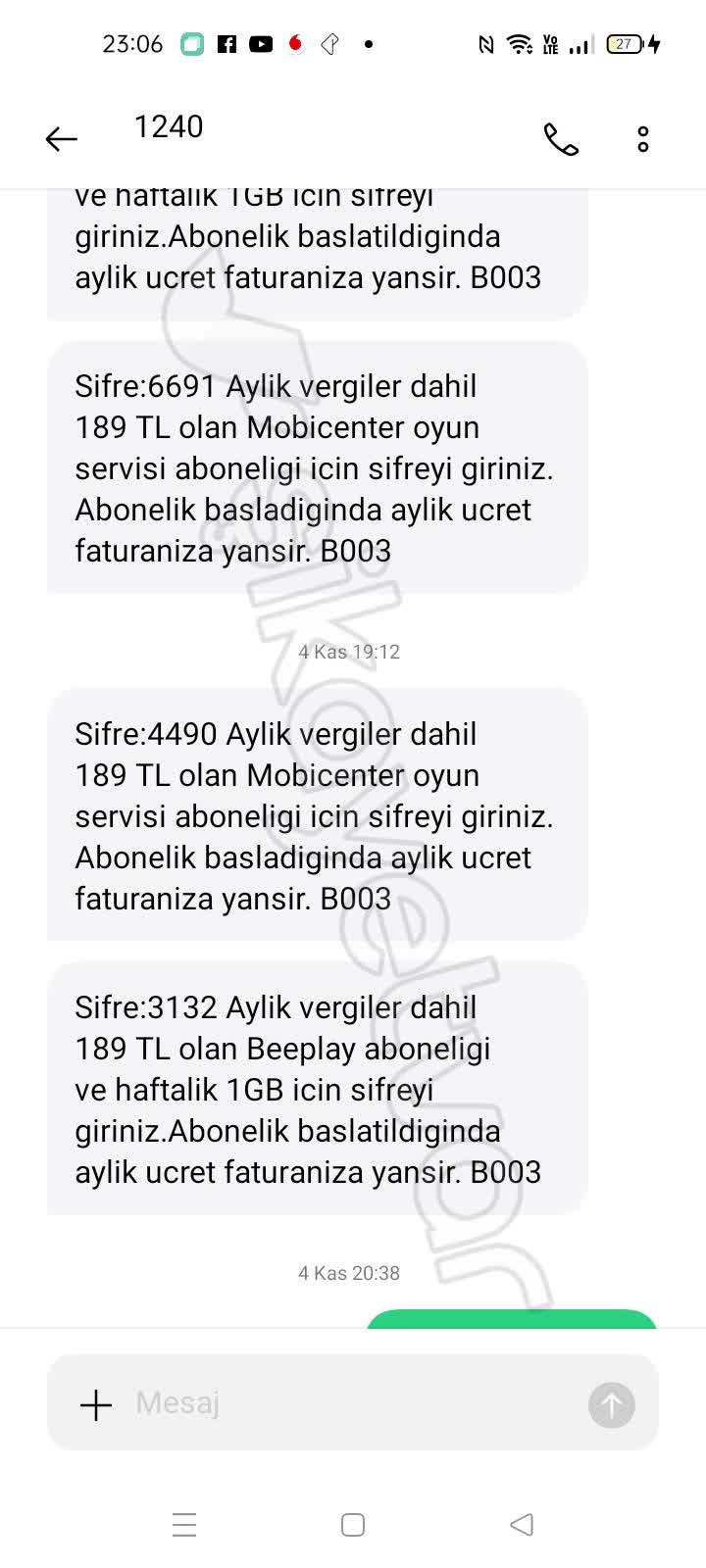The width and height of the screenshot is (706, 1568).
Task: Tap the send arrow next to message field
Action: point(610,1403)
